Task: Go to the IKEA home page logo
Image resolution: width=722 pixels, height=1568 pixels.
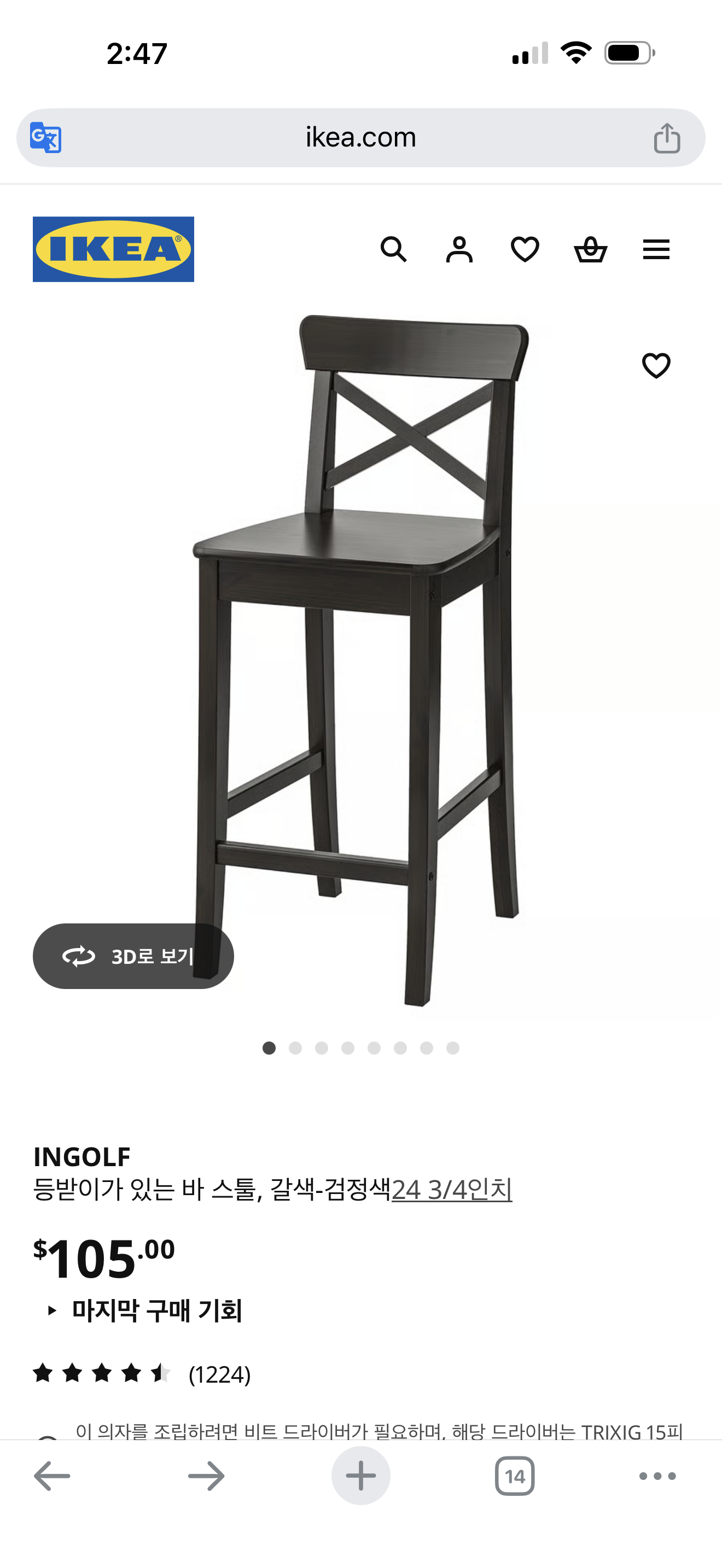Action: (113, 249)
